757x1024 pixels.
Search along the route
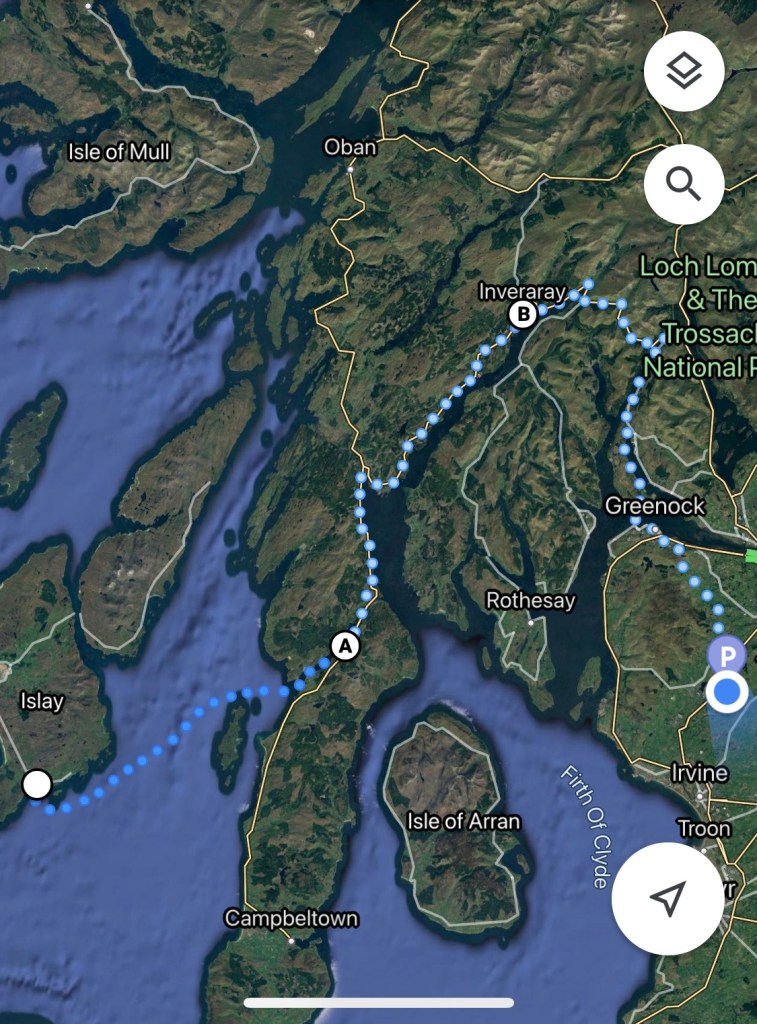684,183
